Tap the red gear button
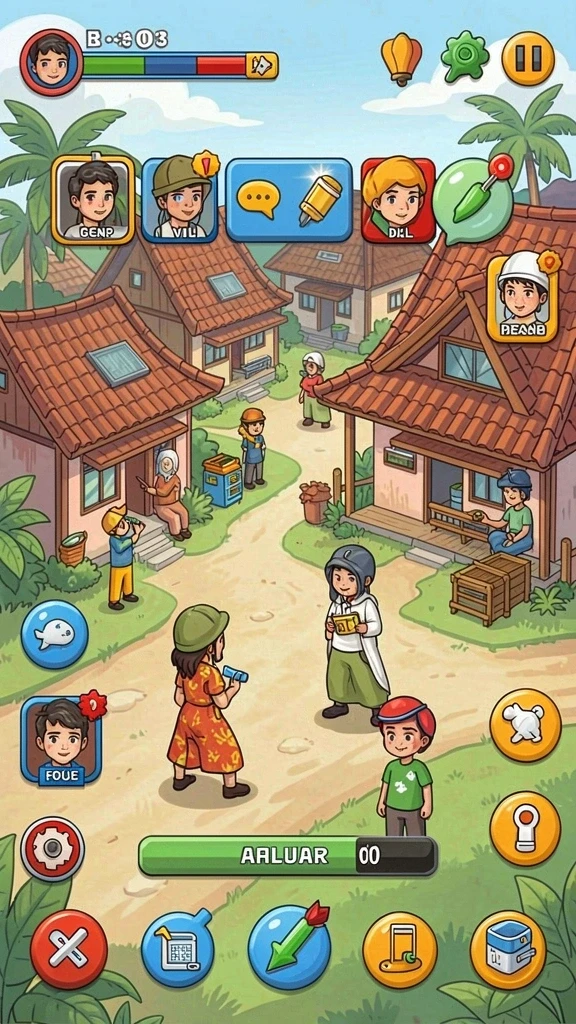 (x=53, y=848)
